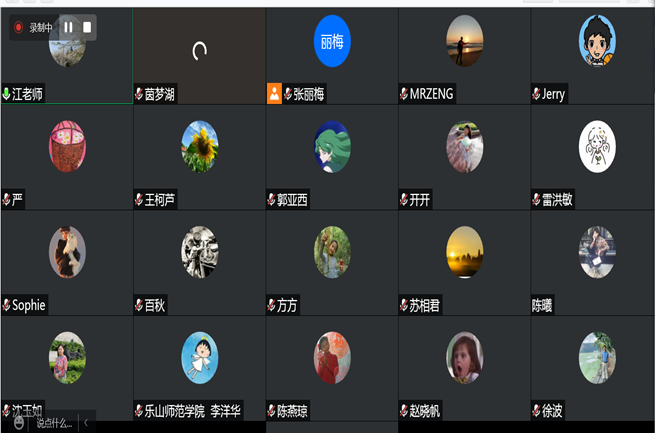This screenshot has width=655, height=433.
Task: Open 苏相君's sunset avatar tile
Action: point(464,252)
